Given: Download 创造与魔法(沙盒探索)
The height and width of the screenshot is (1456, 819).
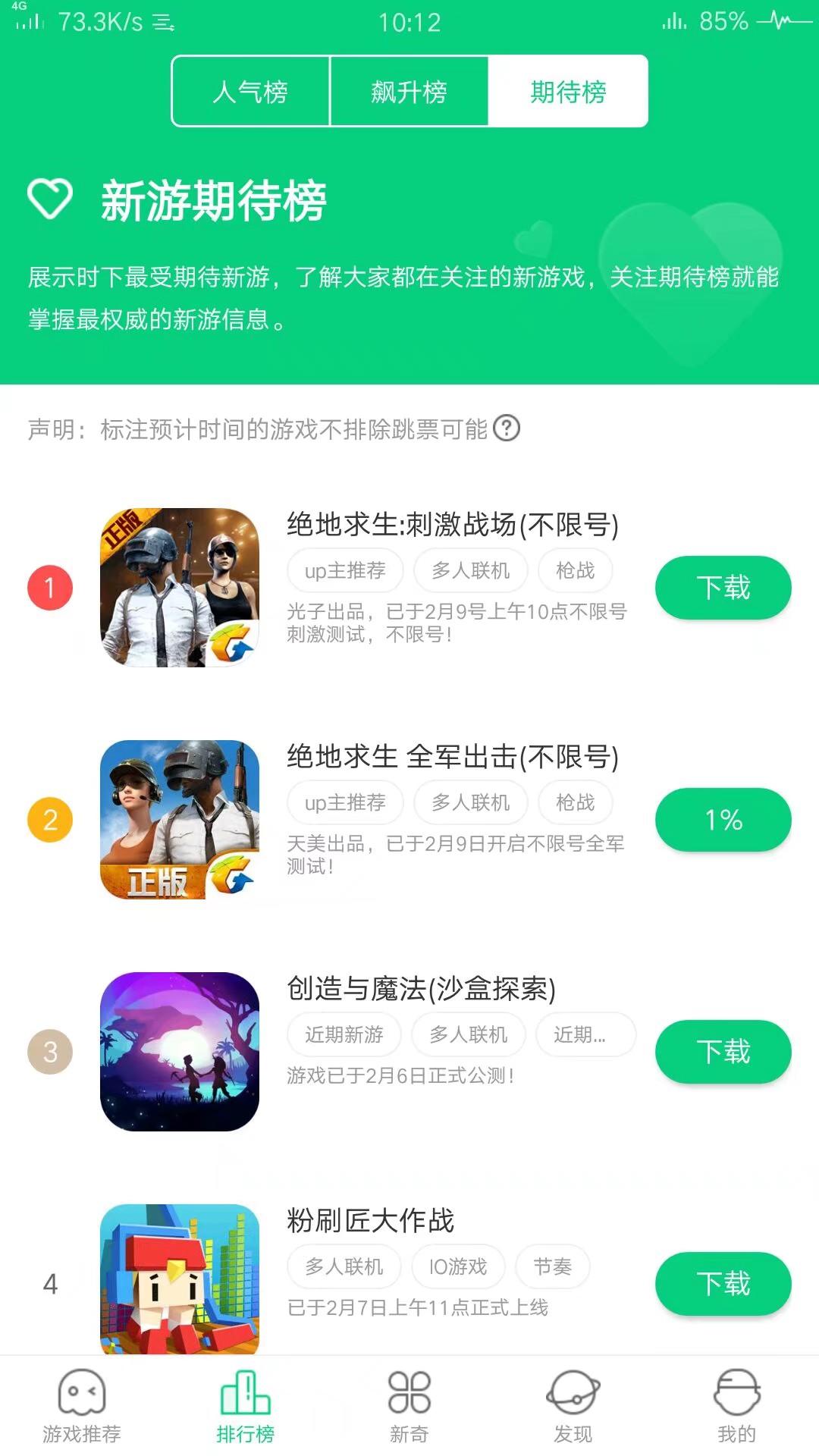Looking at the screenshot, I should 723,1052.
